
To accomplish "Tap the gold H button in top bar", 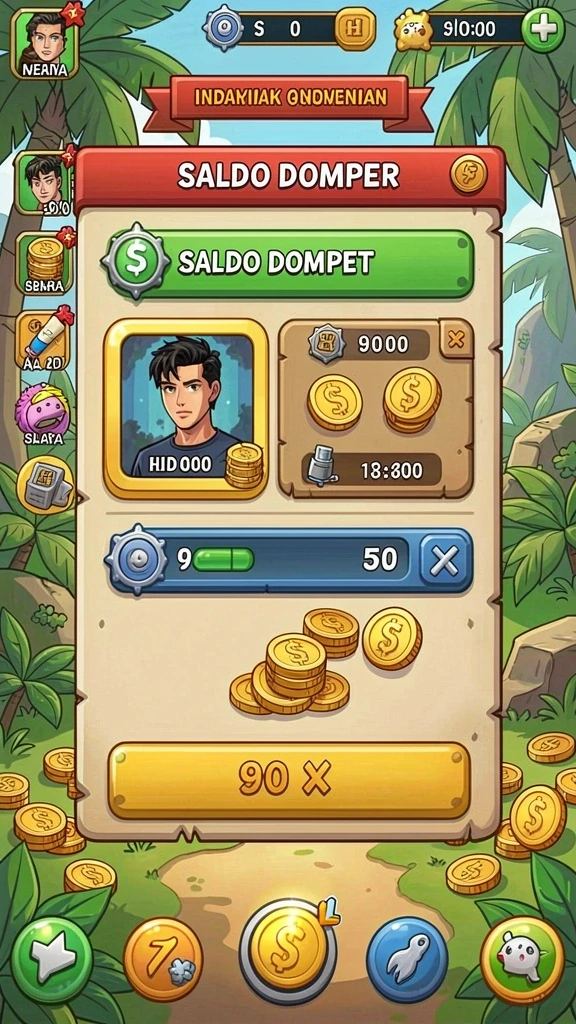I will pyautogui.click(x=355, y=29).
